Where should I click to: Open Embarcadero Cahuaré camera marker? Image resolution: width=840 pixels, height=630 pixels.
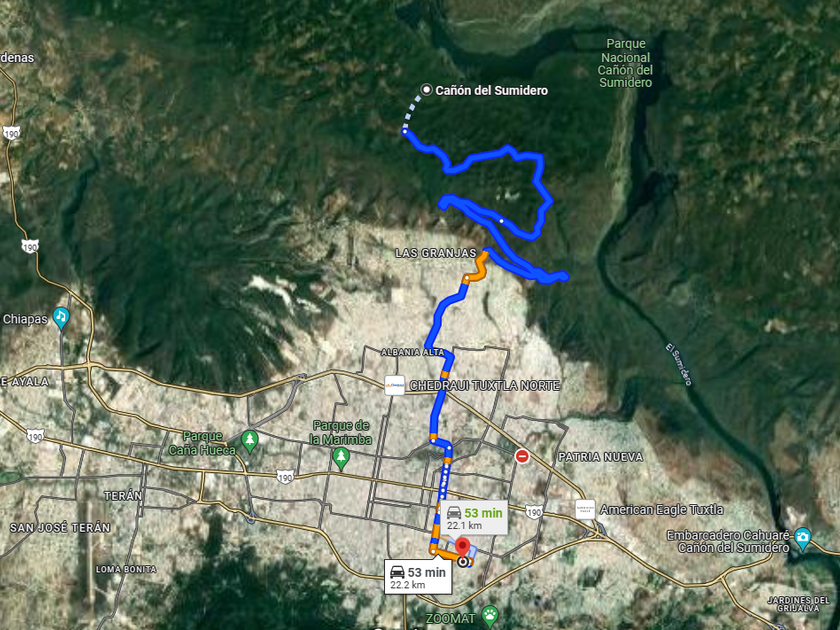click(x=802, y=539)
